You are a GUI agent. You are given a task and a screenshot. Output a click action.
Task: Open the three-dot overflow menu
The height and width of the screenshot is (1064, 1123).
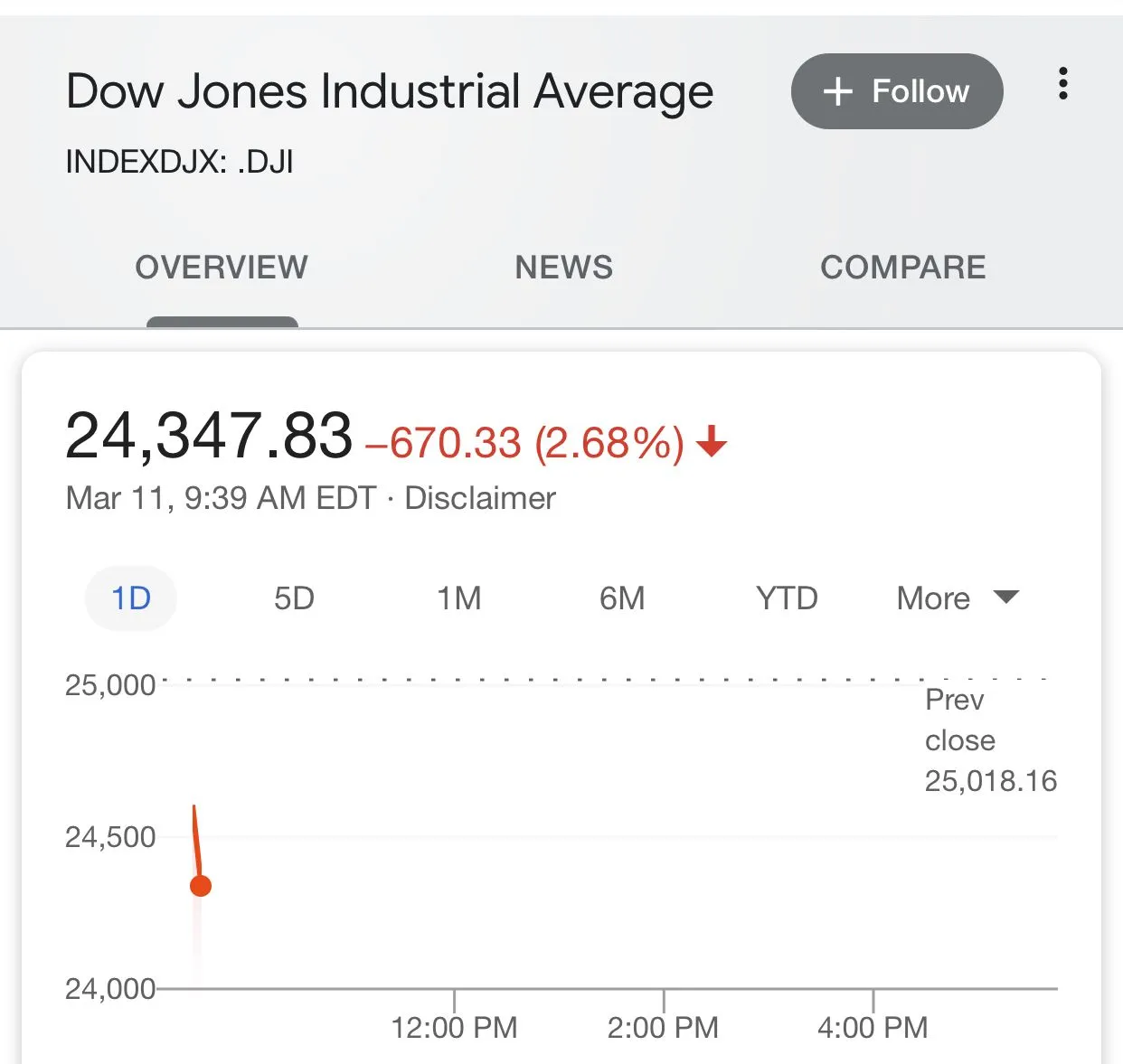(1062, 84)
